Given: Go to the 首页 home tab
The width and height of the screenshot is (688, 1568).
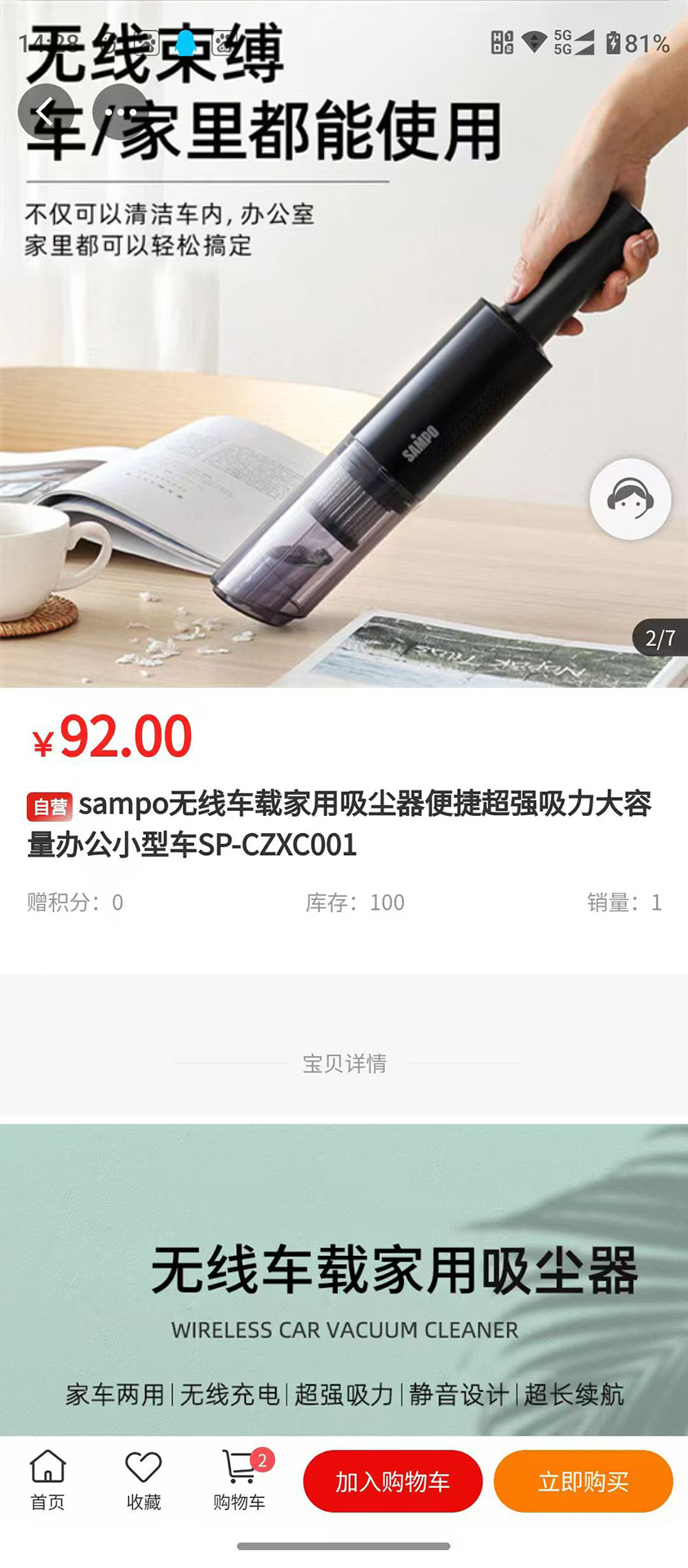Looking at the screenshot, I should click(x=47, y=1481).
